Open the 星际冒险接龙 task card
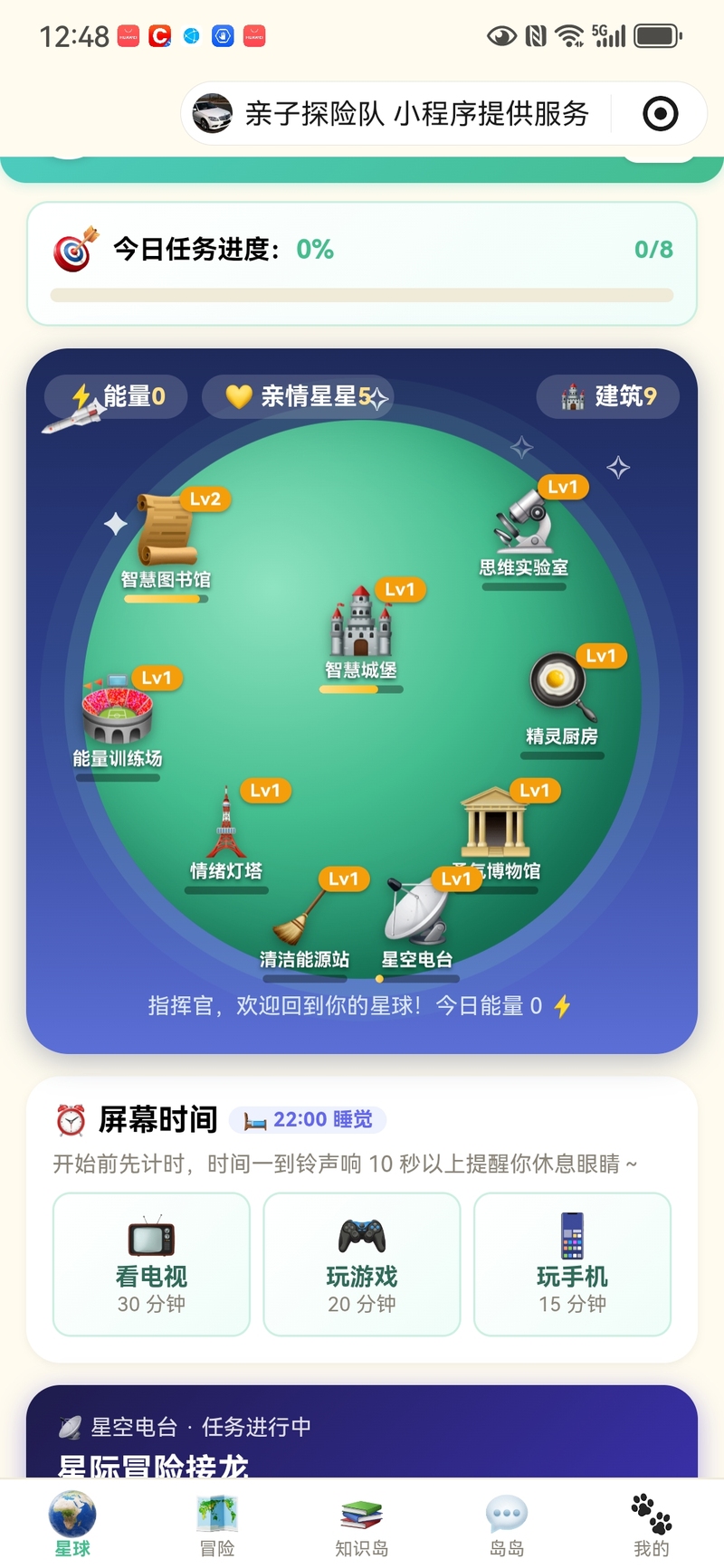This screenshot has height=1568, width=724. click(362, 1432)
